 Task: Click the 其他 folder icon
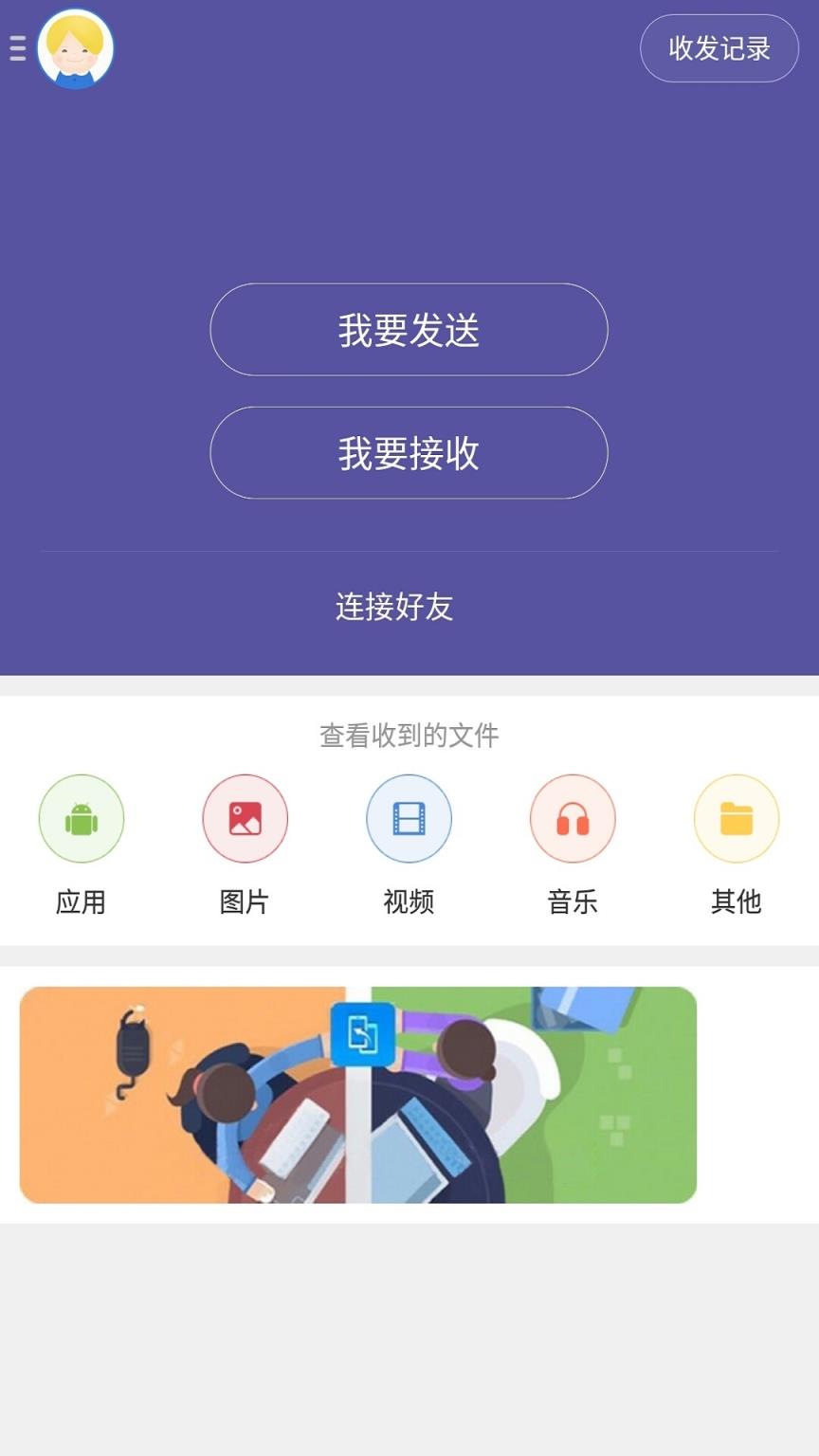coord(737,817)
